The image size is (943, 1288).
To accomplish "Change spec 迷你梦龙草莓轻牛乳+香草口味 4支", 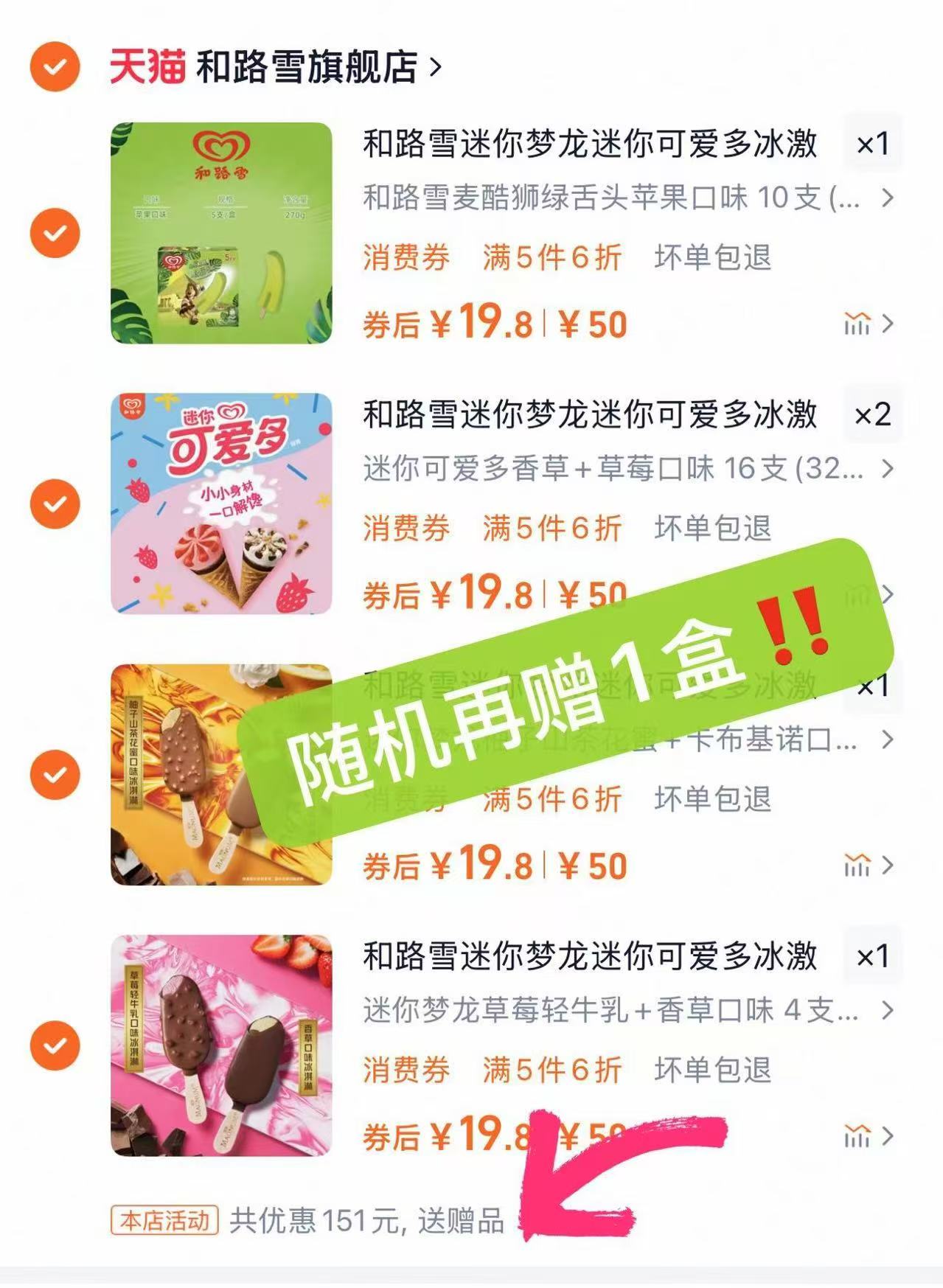I will point(627,1010).
